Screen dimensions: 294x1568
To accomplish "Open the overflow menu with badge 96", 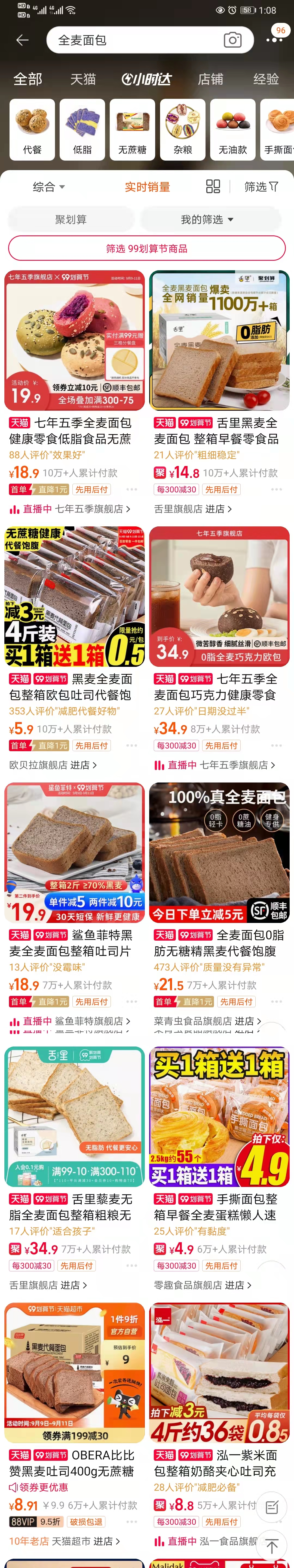I will pyautogui.click(x=274, y=38).
